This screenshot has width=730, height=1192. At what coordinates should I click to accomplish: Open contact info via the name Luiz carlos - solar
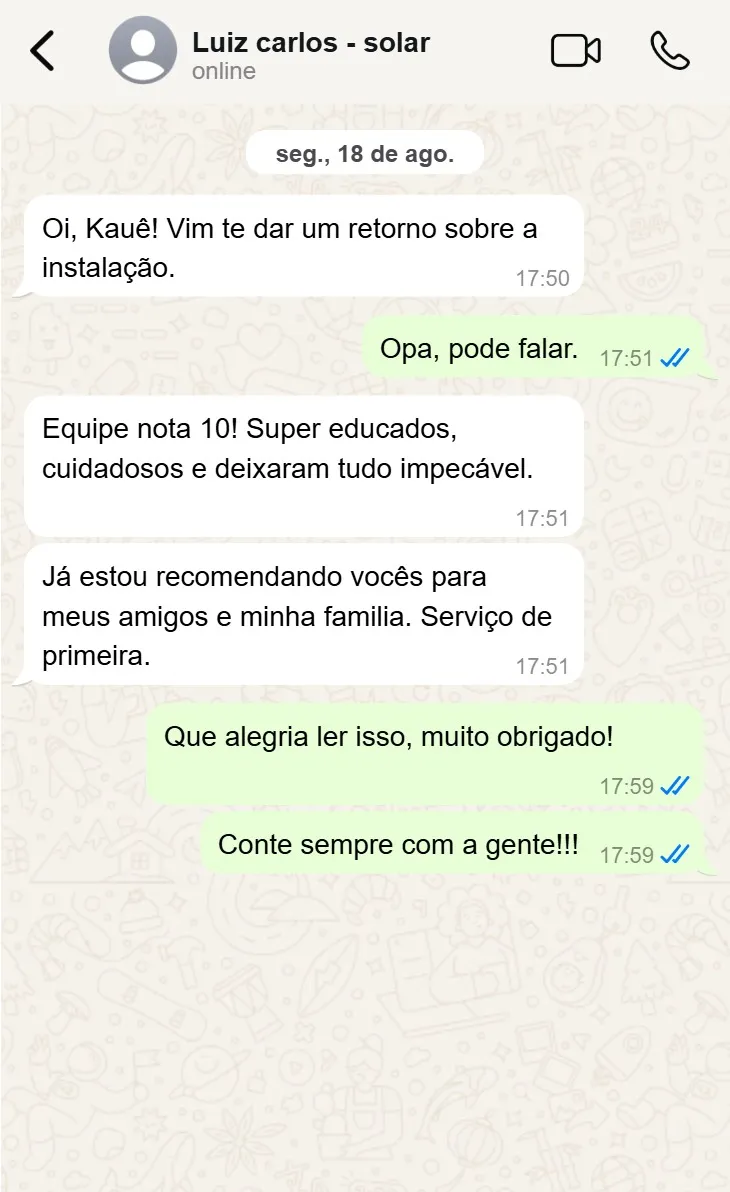[x=310, y=42]
